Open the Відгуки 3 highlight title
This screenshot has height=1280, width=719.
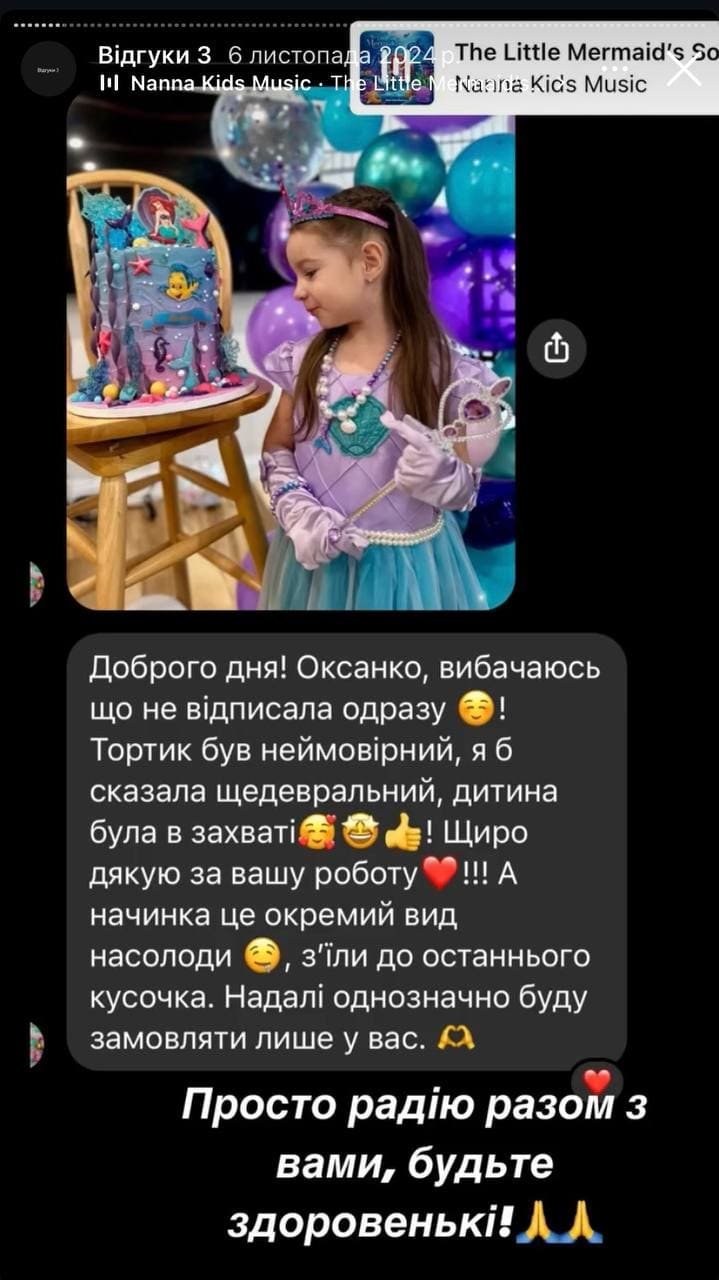154,54
